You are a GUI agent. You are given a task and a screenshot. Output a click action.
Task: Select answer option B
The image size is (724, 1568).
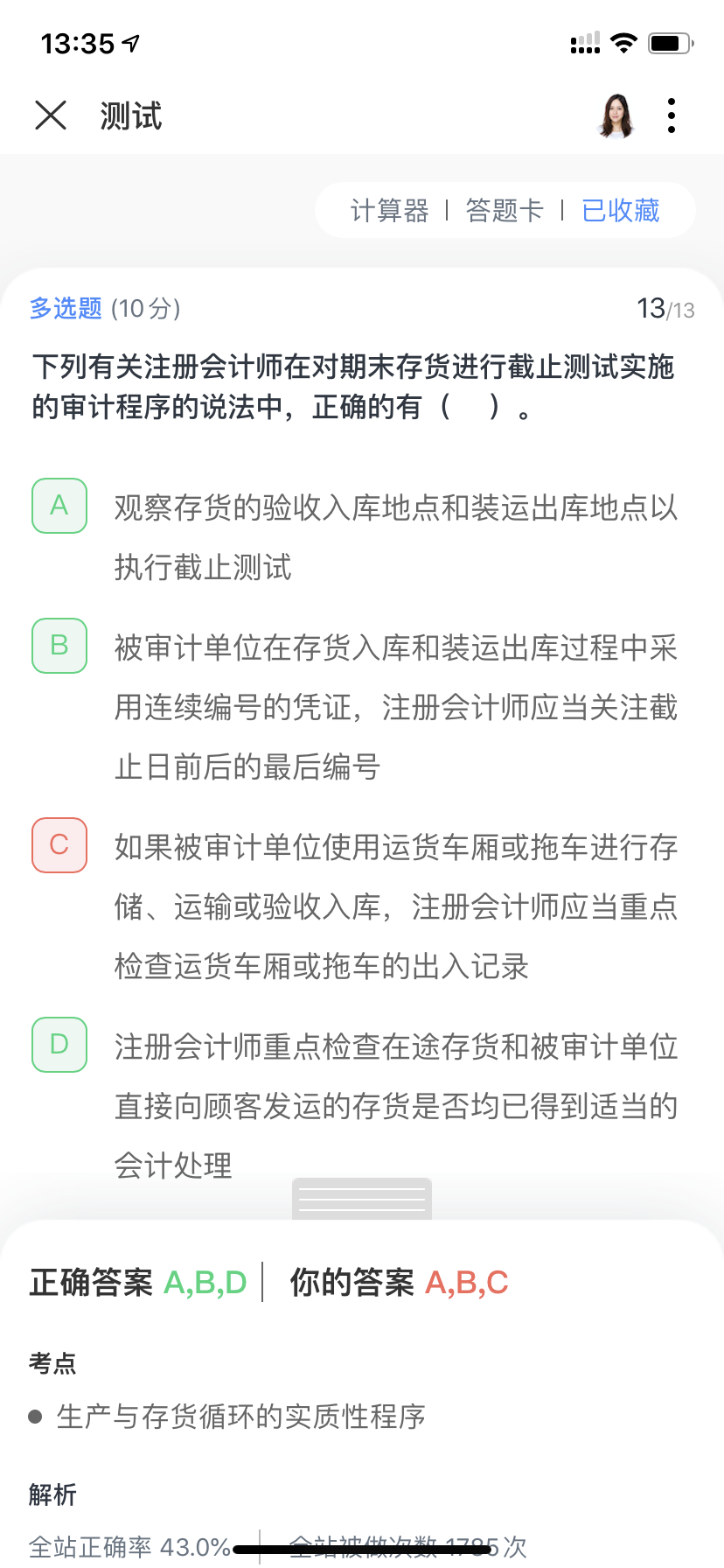(59, 646)
